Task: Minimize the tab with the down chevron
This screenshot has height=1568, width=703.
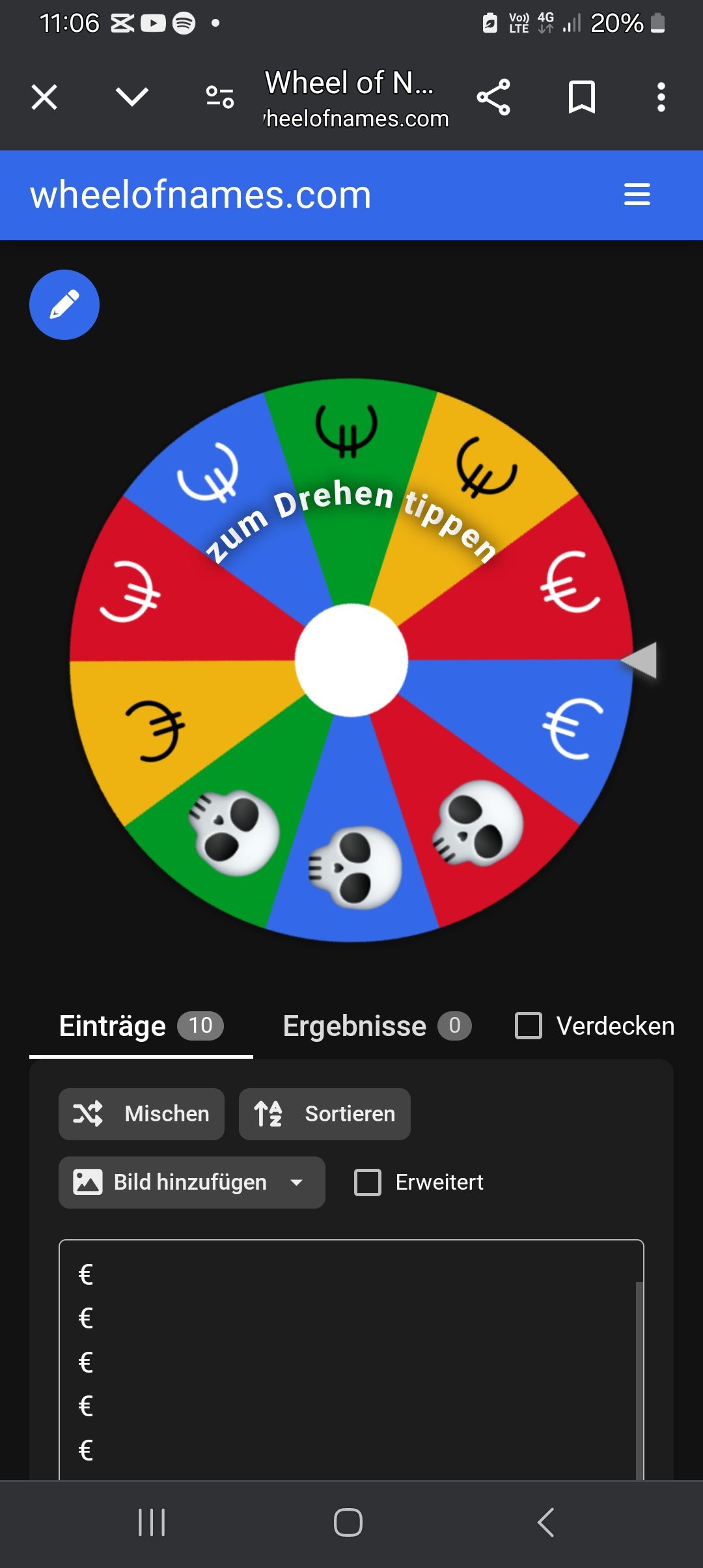Action: 132,98
